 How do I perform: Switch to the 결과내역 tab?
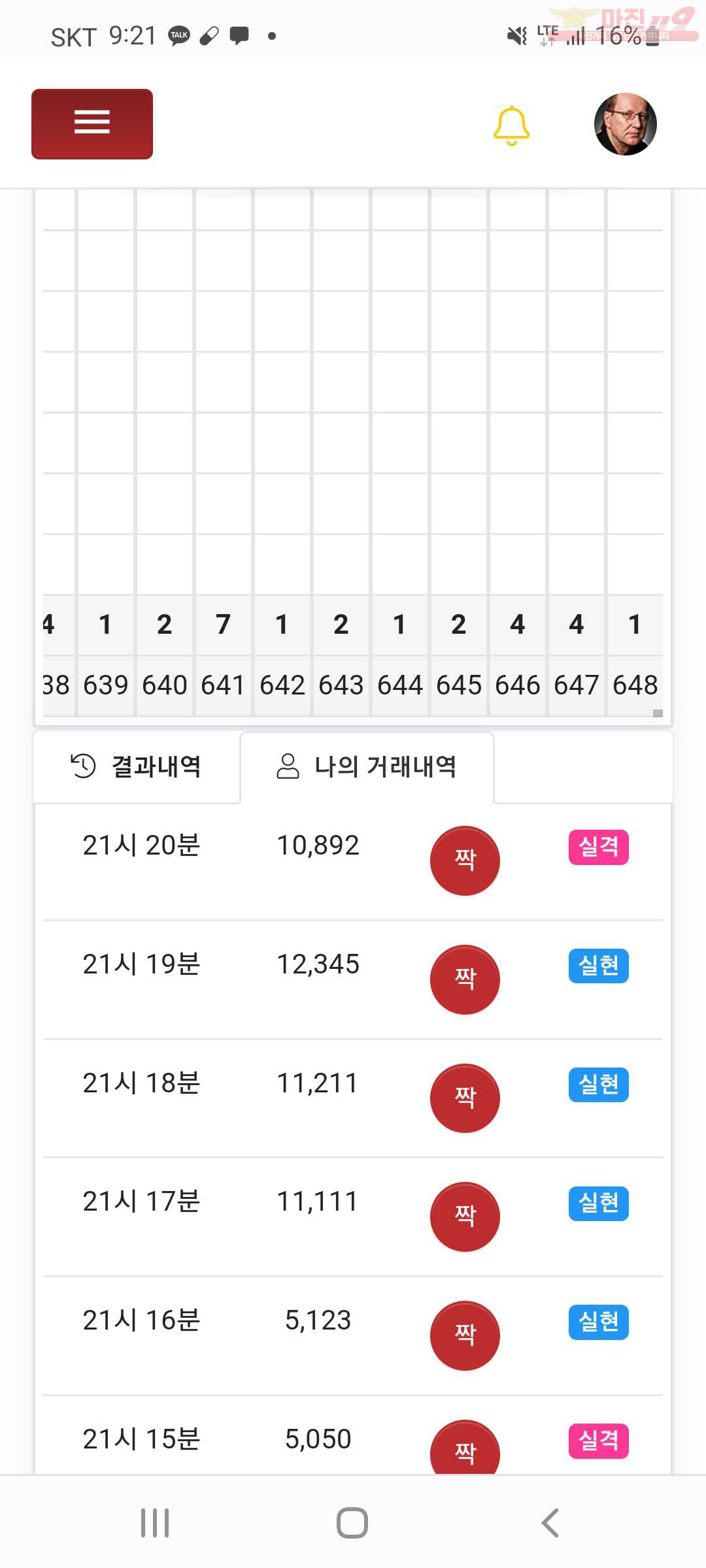136,766
